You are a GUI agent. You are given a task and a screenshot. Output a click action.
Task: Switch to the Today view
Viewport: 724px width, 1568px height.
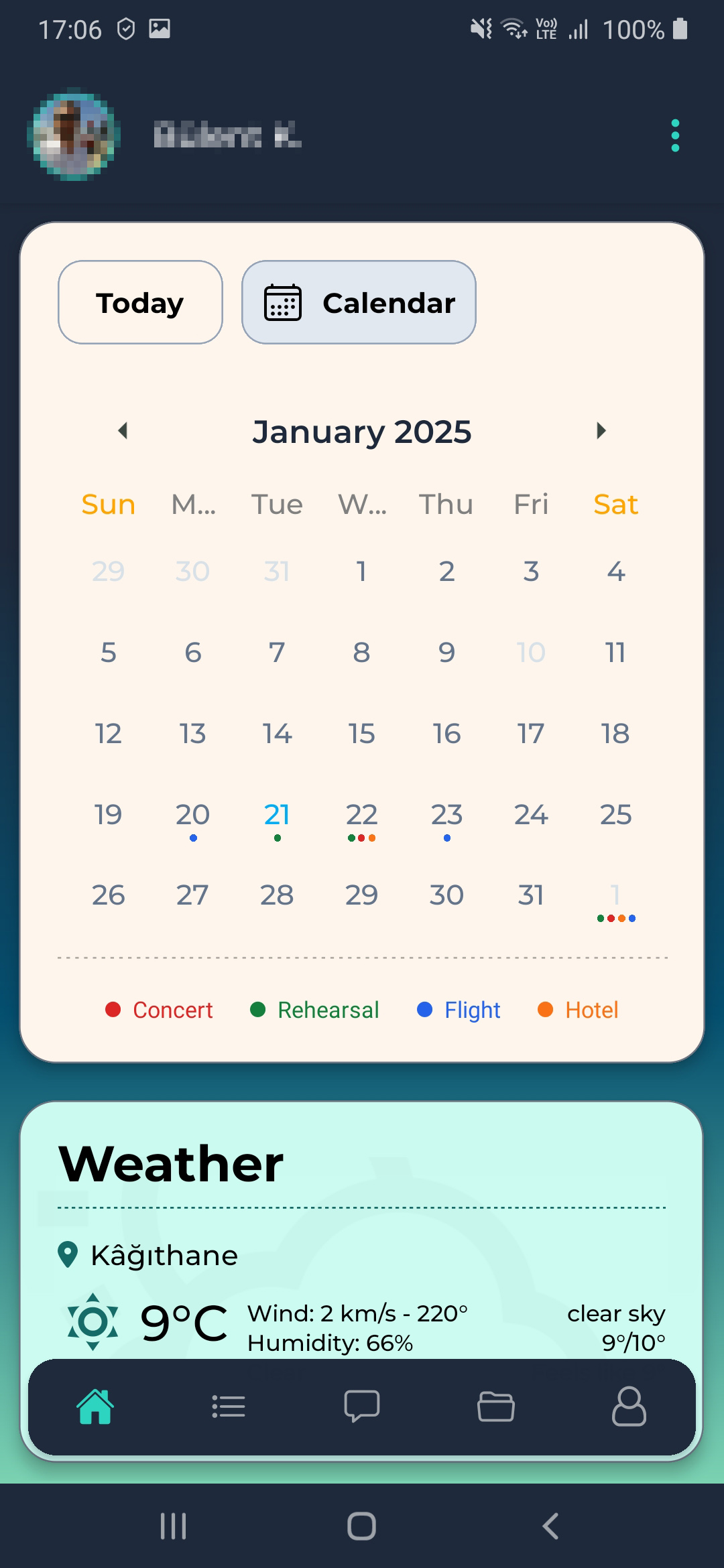click(x=140, y=302)
